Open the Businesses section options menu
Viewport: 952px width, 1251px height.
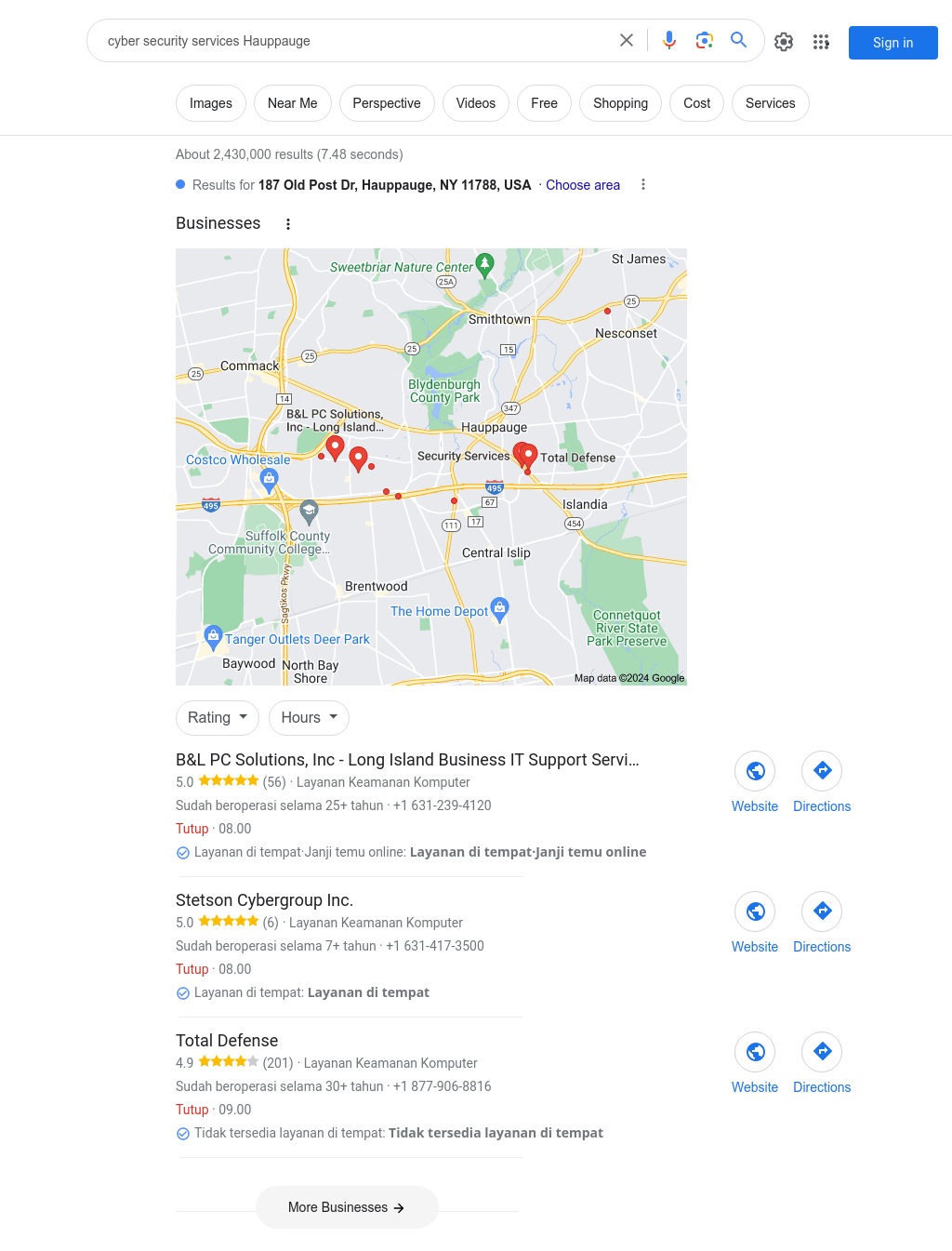(288, 224)
